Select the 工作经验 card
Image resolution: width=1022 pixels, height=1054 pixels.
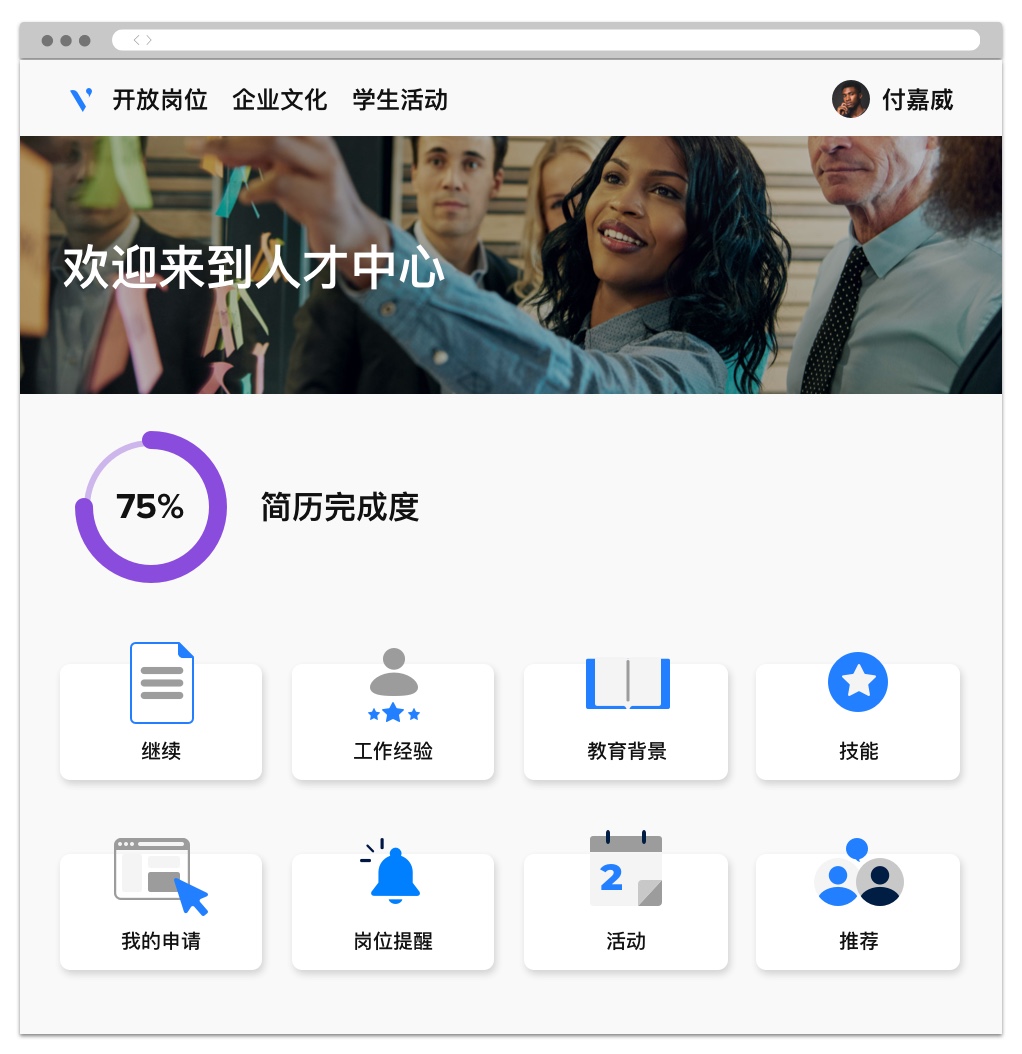point(393,722)
